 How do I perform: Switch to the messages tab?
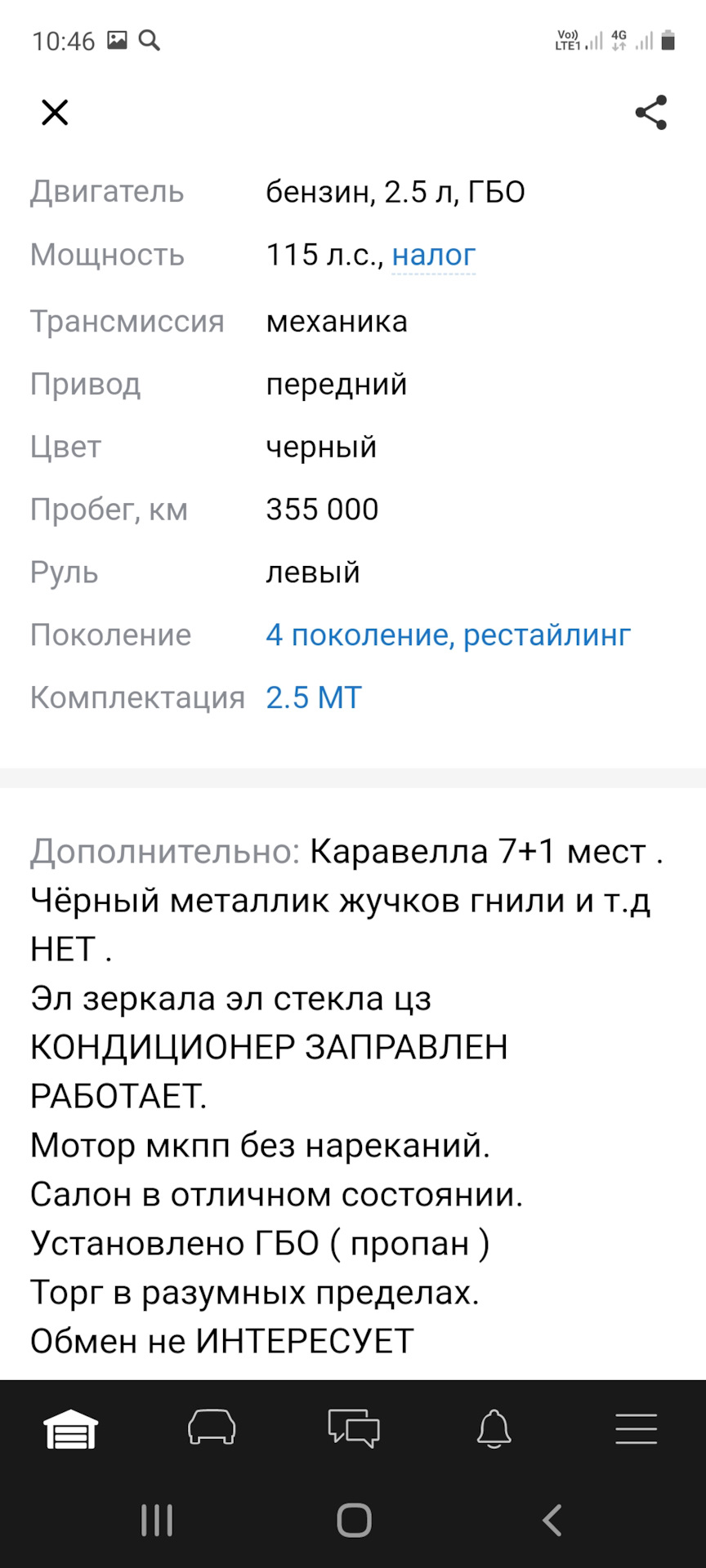tap(353, 1429)
